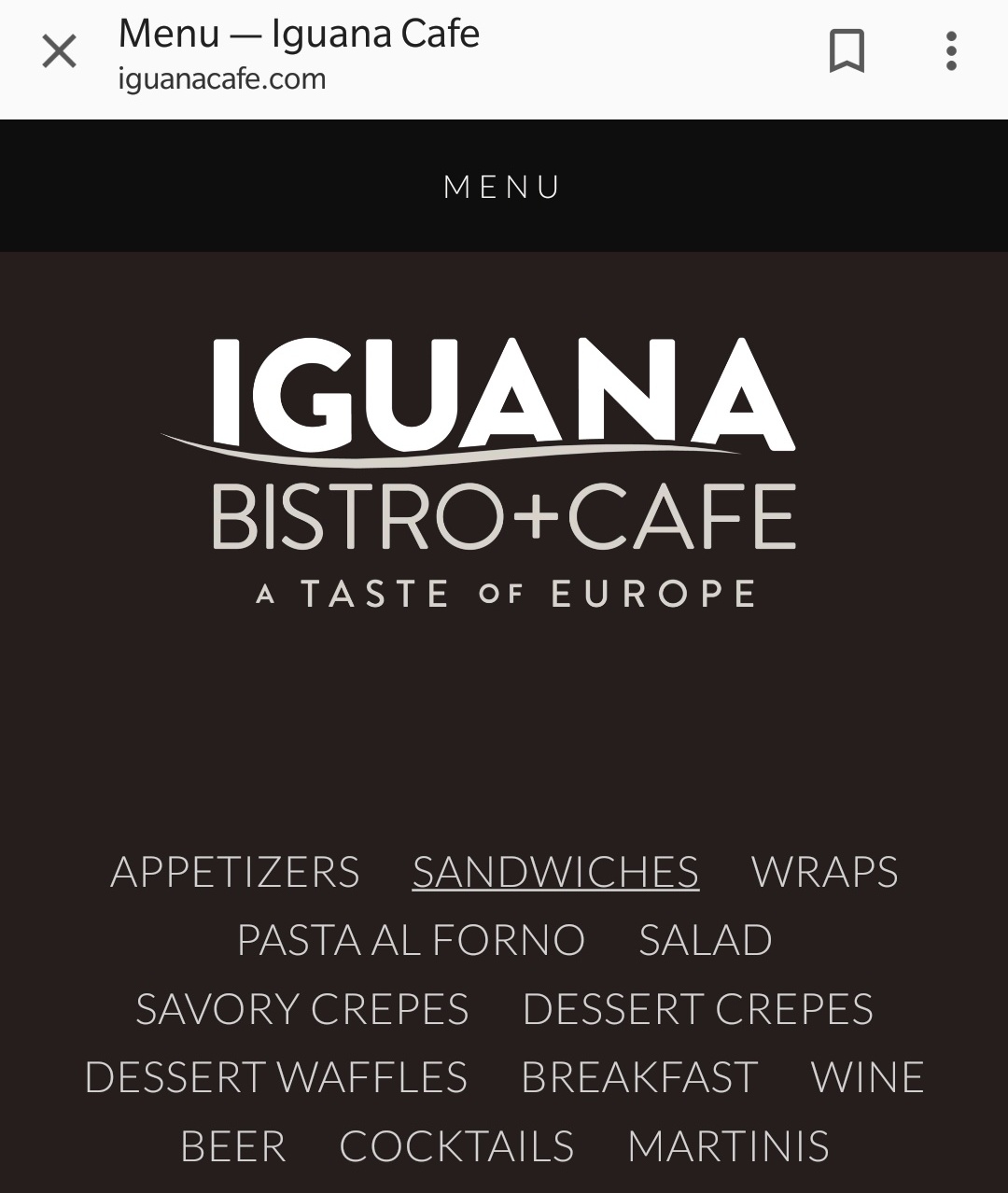Close the Iguana Cafe browser tab
This screenshot has height=1193, width=1008.
pos(59,52)
